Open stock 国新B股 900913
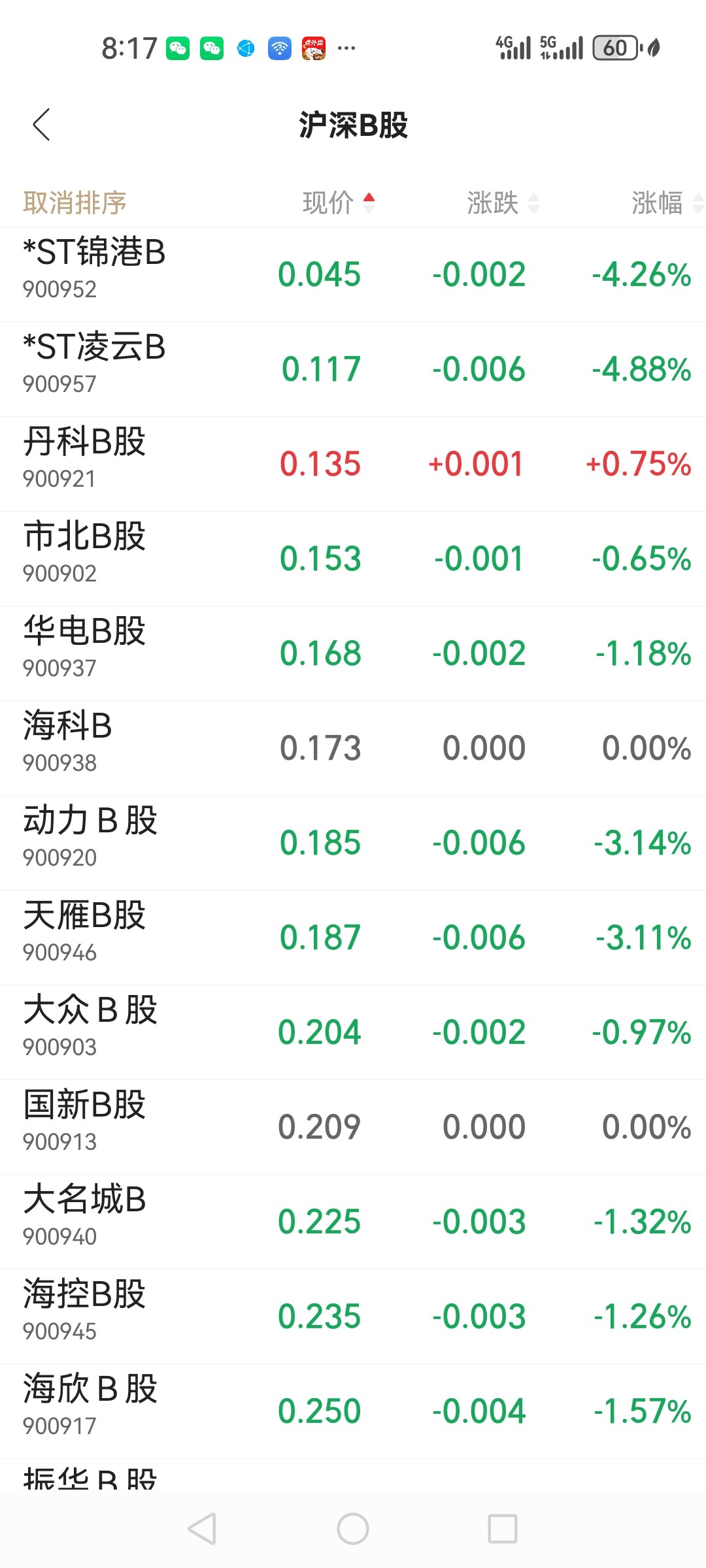The height and width of the screenshot is (1568, 706). (x=353, y=1127)
